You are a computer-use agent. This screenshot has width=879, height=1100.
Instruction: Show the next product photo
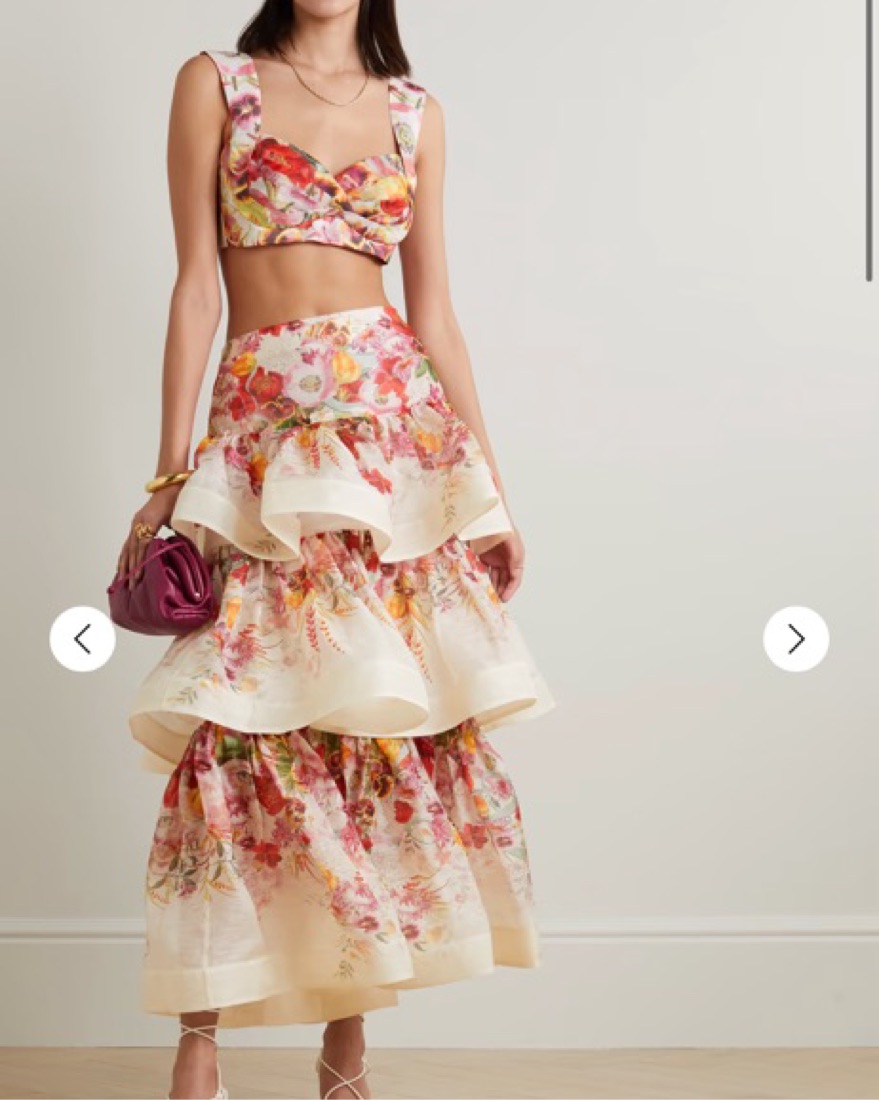pos(796,639)
